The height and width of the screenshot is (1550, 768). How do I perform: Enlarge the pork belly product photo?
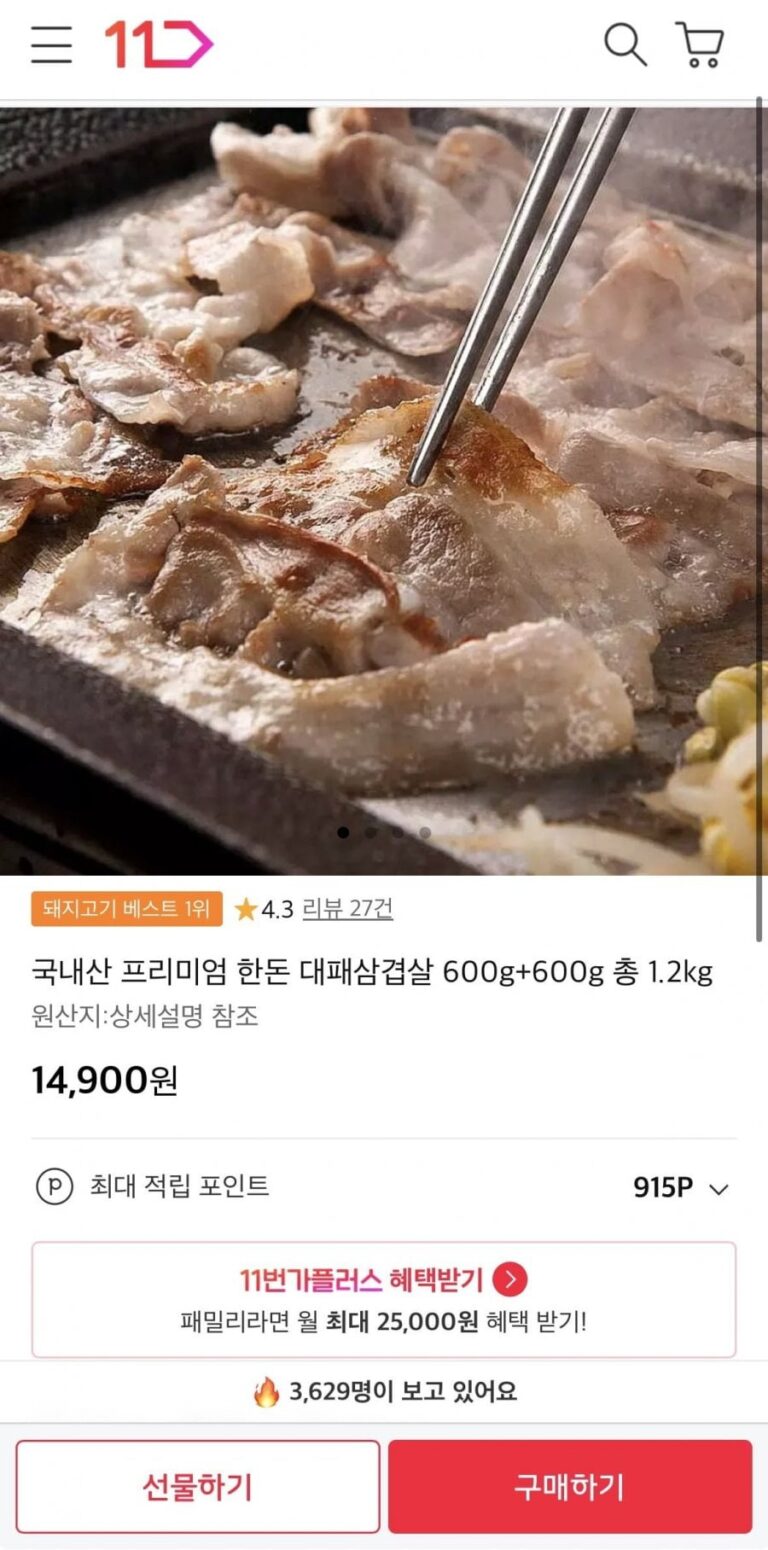pos(384,490)
